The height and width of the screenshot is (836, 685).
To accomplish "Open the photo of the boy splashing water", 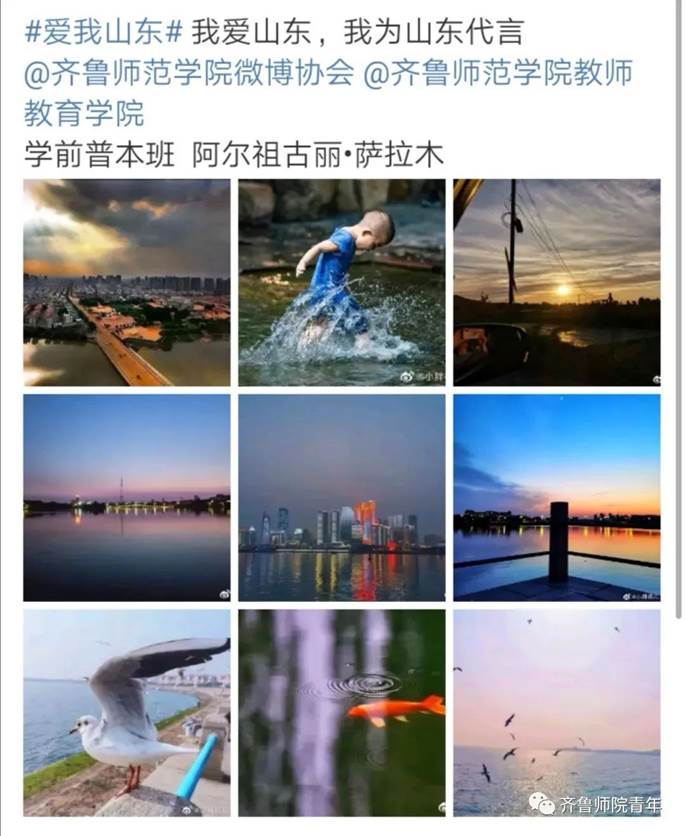I will pyautogui.click(x=342, y=283).
